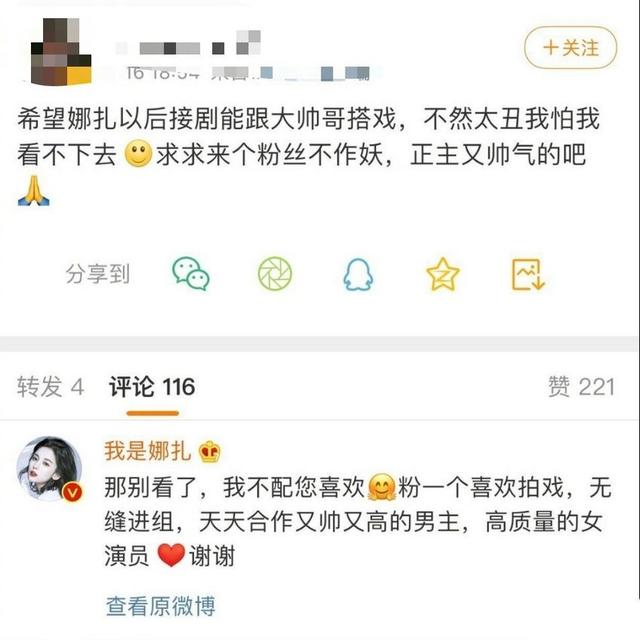The image size is (640, 640).
Task: Open the 赞 221 likes tab
Action: [x=580, y=387]
